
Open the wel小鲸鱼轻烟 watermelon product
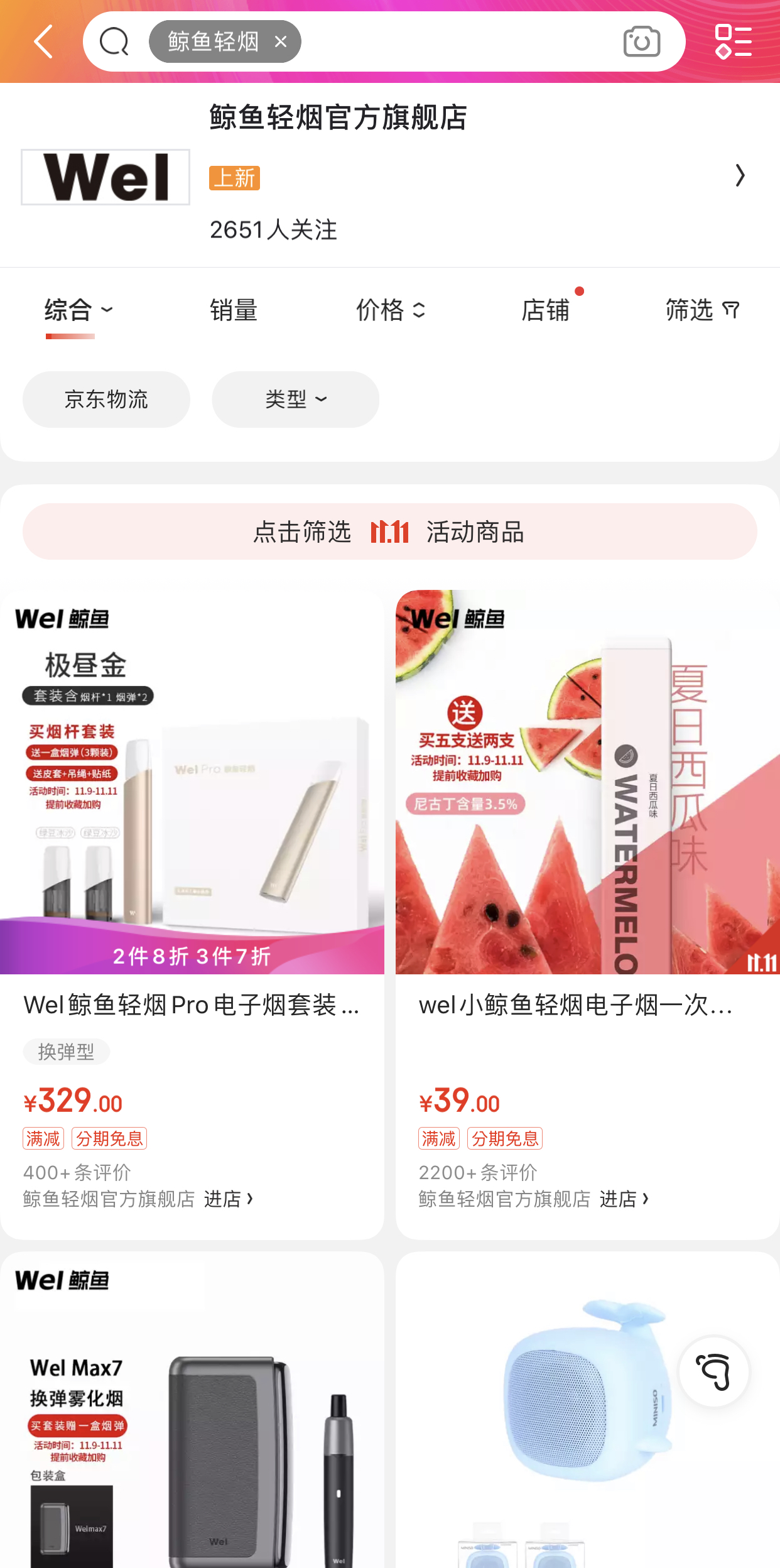587,817
